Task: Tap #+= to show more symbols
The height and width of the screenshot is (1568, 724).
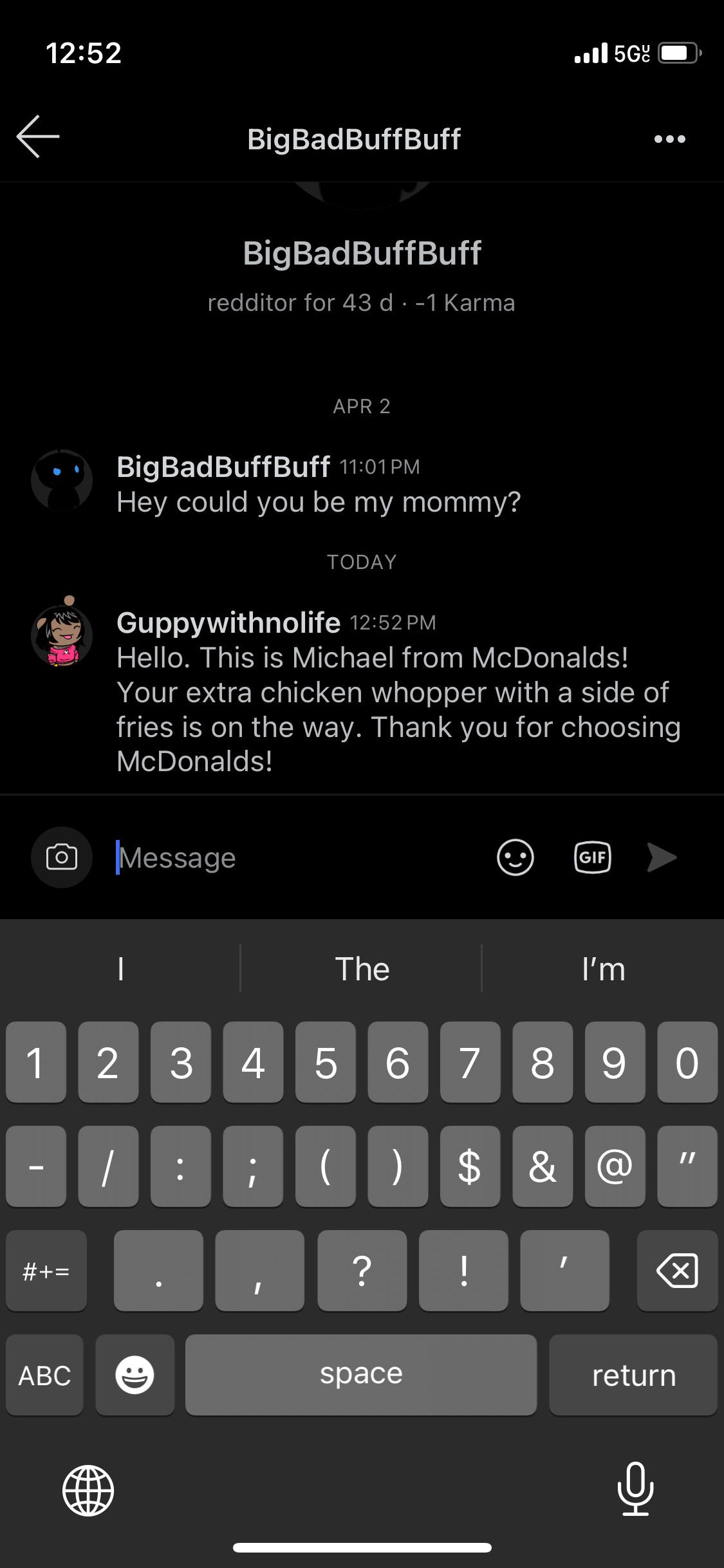Action: 46,1271
